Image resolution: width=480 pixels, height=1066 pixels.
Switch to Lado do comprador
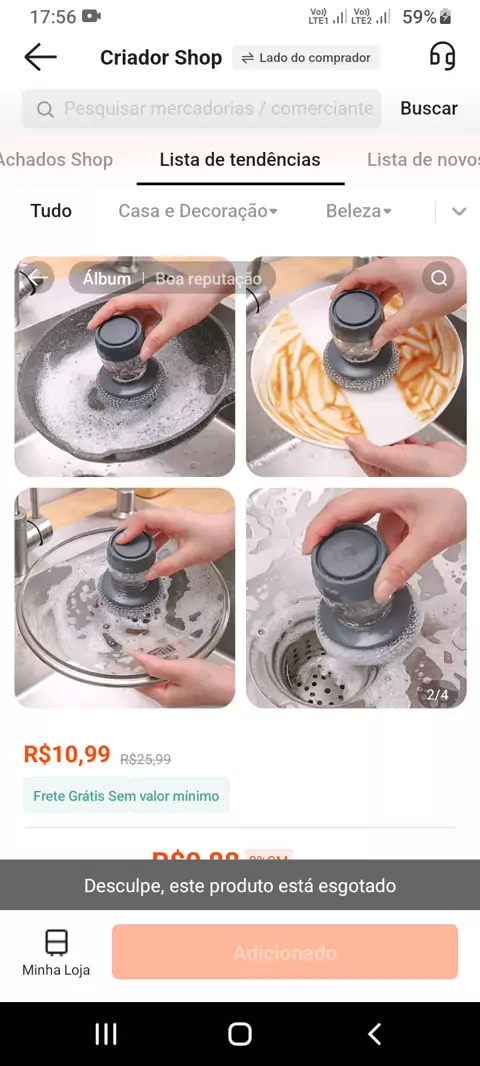pyautogui.click(x=306, y=58)
